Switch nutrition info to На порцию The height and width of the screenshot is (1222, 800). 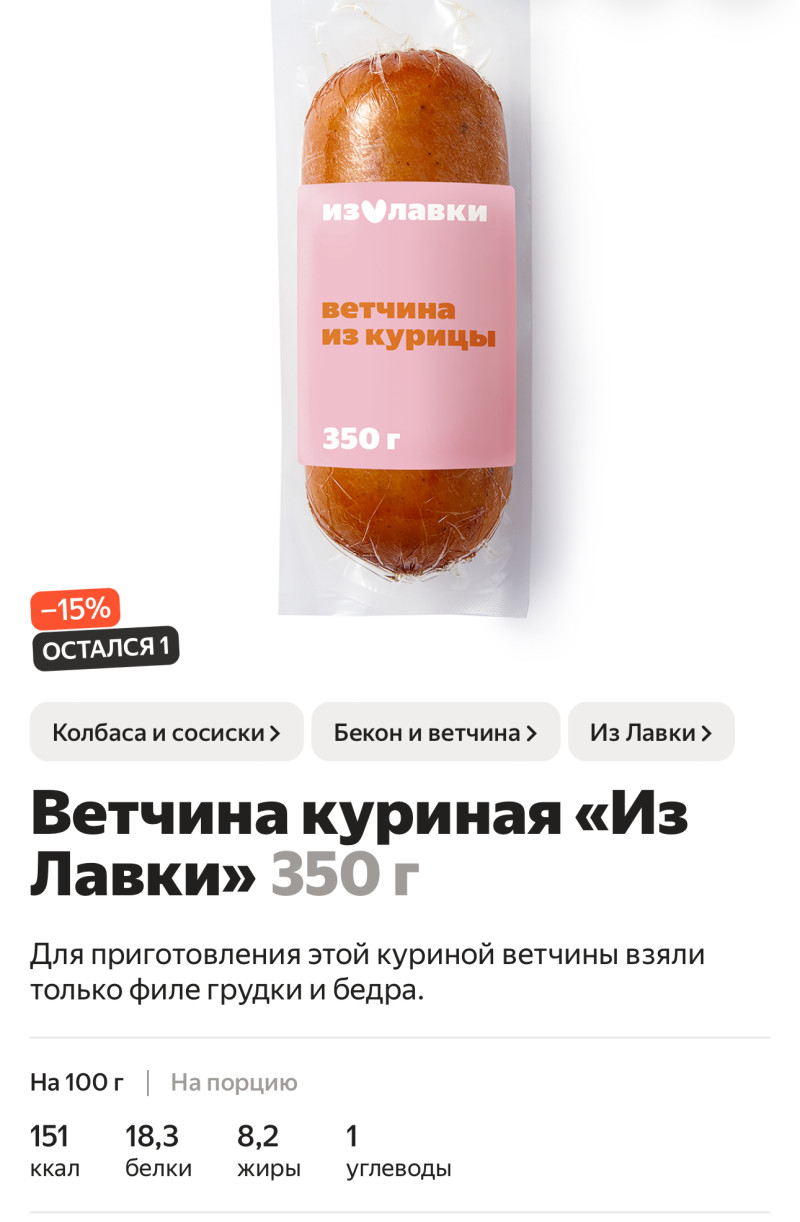tap(234, 1082)
